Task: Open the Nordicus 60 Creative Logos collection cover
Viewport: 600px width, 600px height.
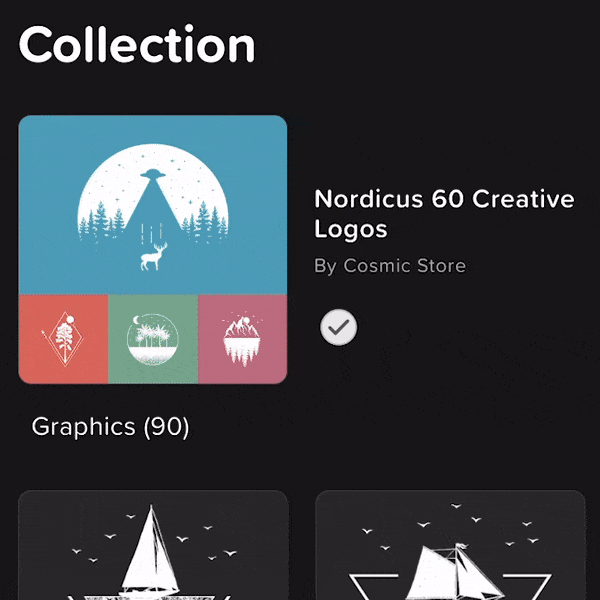Action: pos(153,249)
